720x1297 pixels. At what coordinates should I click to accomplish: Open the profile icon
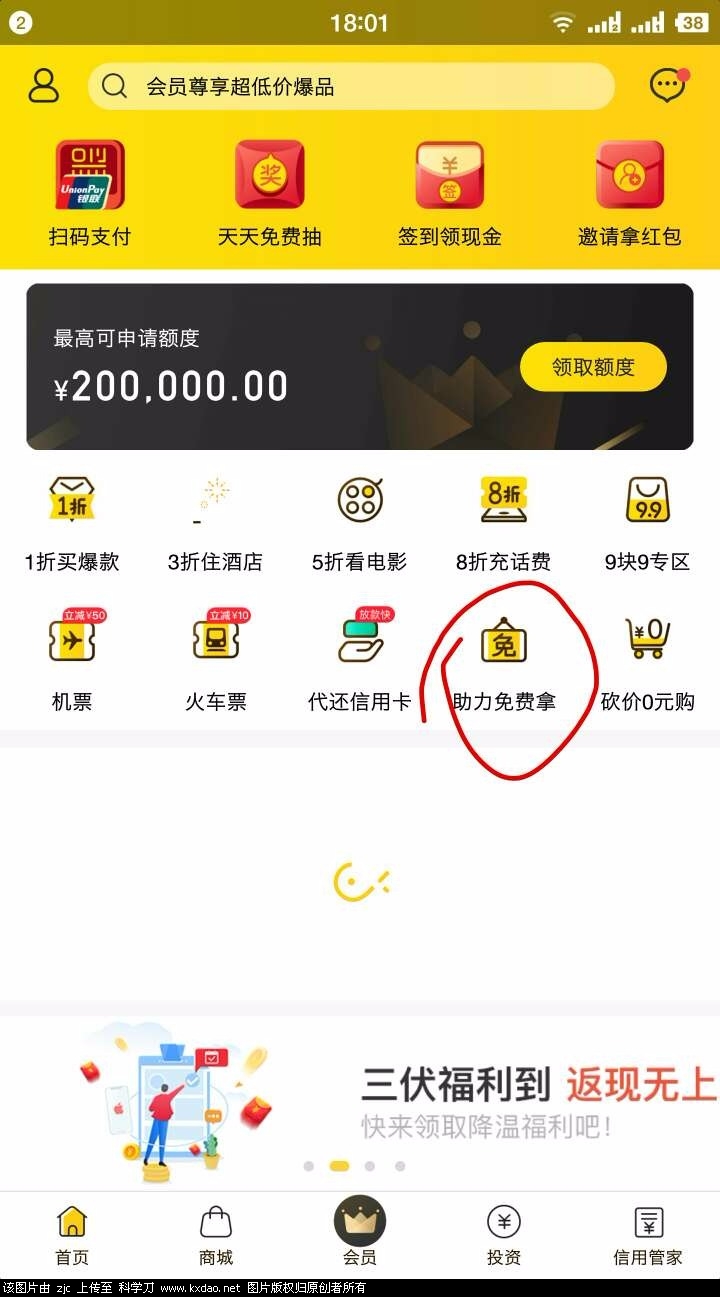pos(44,86)
